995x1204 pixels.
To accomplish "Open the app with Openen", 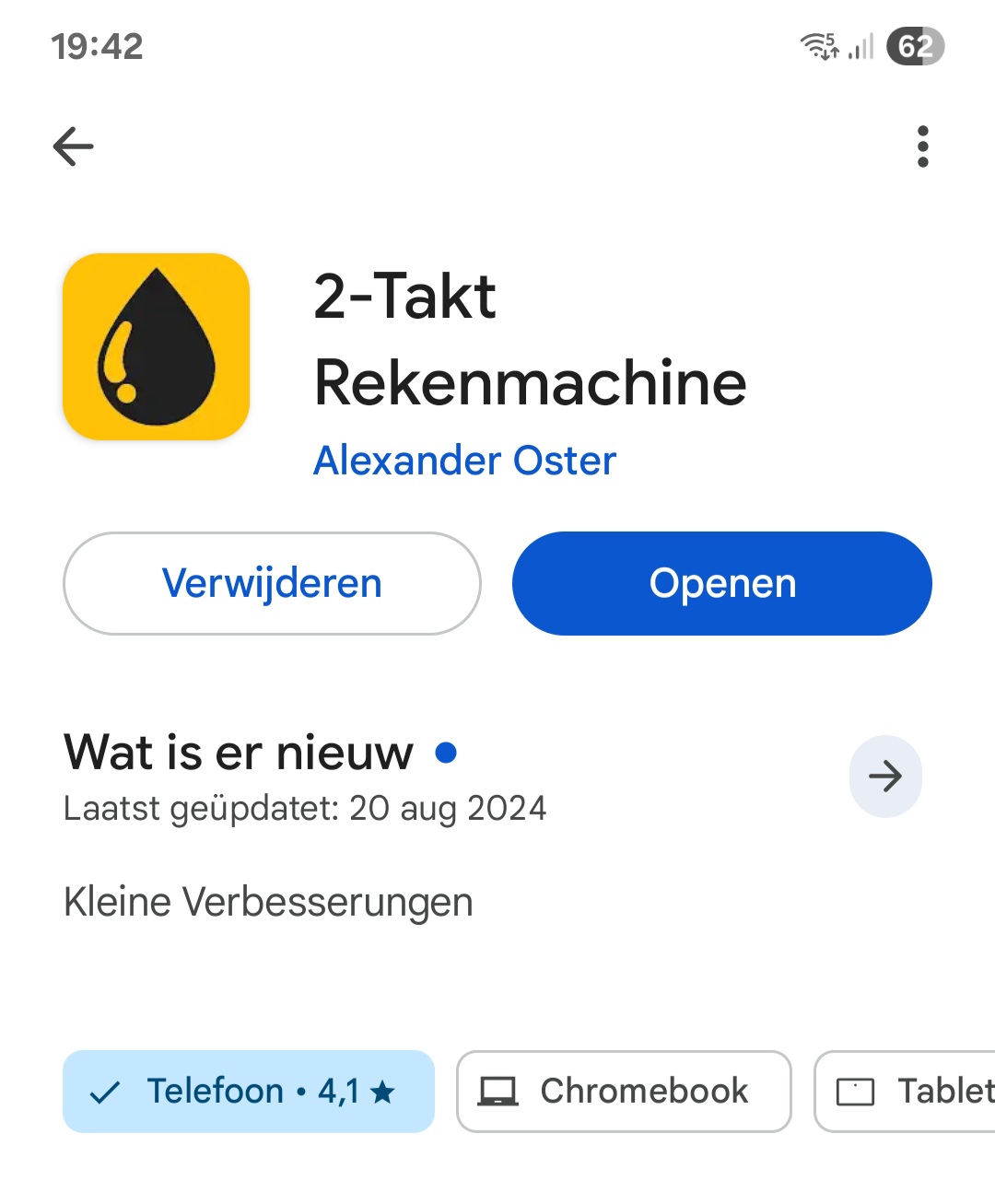I will point(721,583).
